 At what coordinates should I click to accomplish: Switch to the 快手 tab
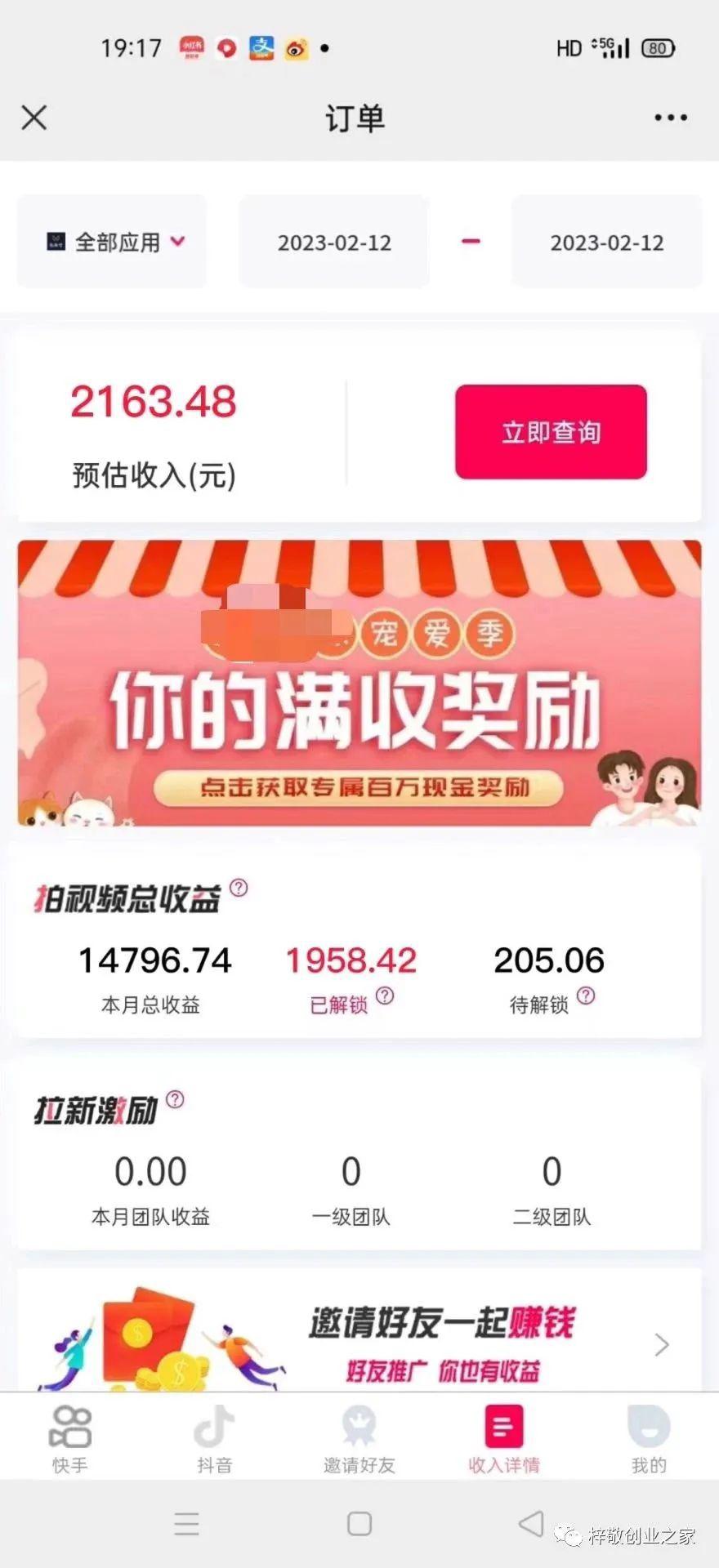[x=70, y=1441]
